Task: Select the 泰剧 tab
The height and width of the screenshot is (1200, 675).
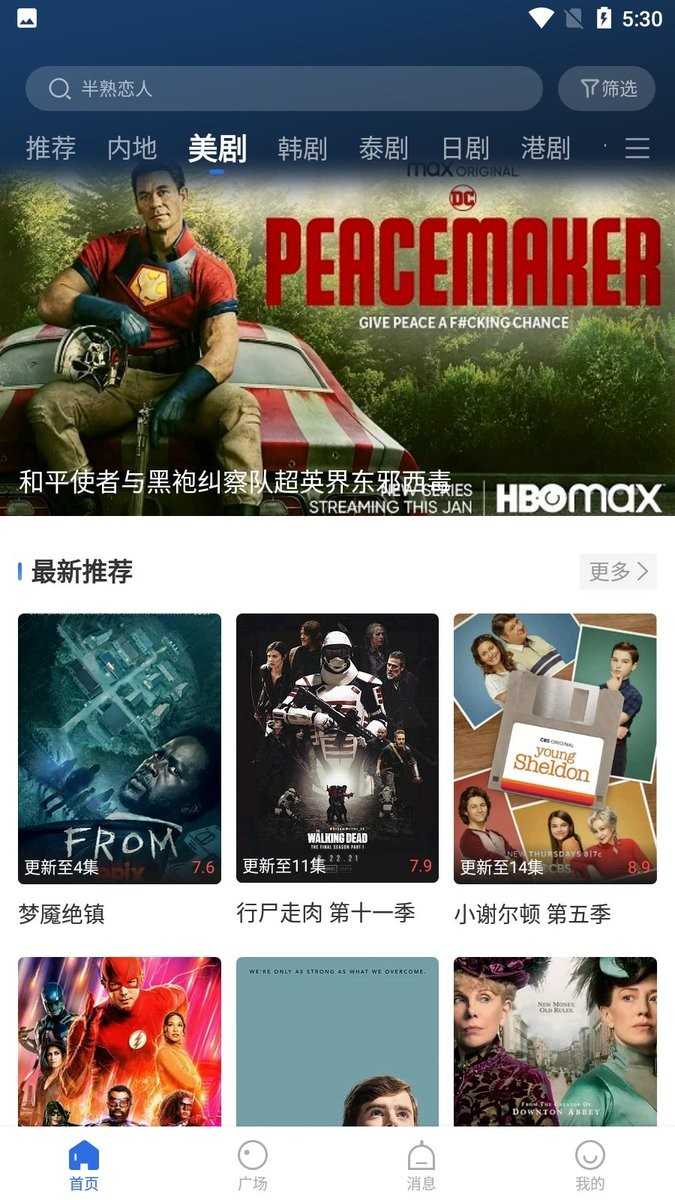Action: 383,148
